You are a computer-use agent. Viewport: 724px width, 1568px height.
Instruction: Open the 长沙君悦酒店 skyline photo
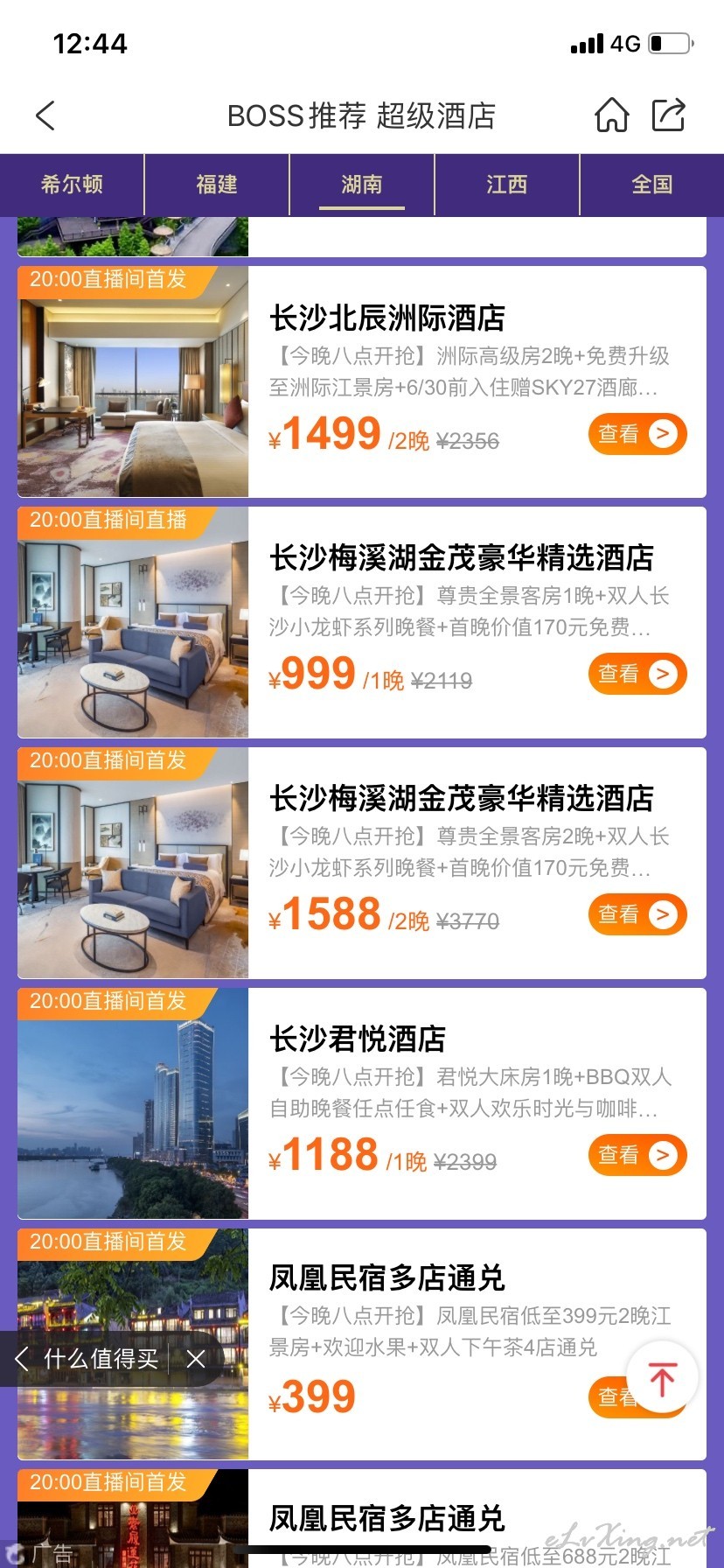pos(133,1103)
